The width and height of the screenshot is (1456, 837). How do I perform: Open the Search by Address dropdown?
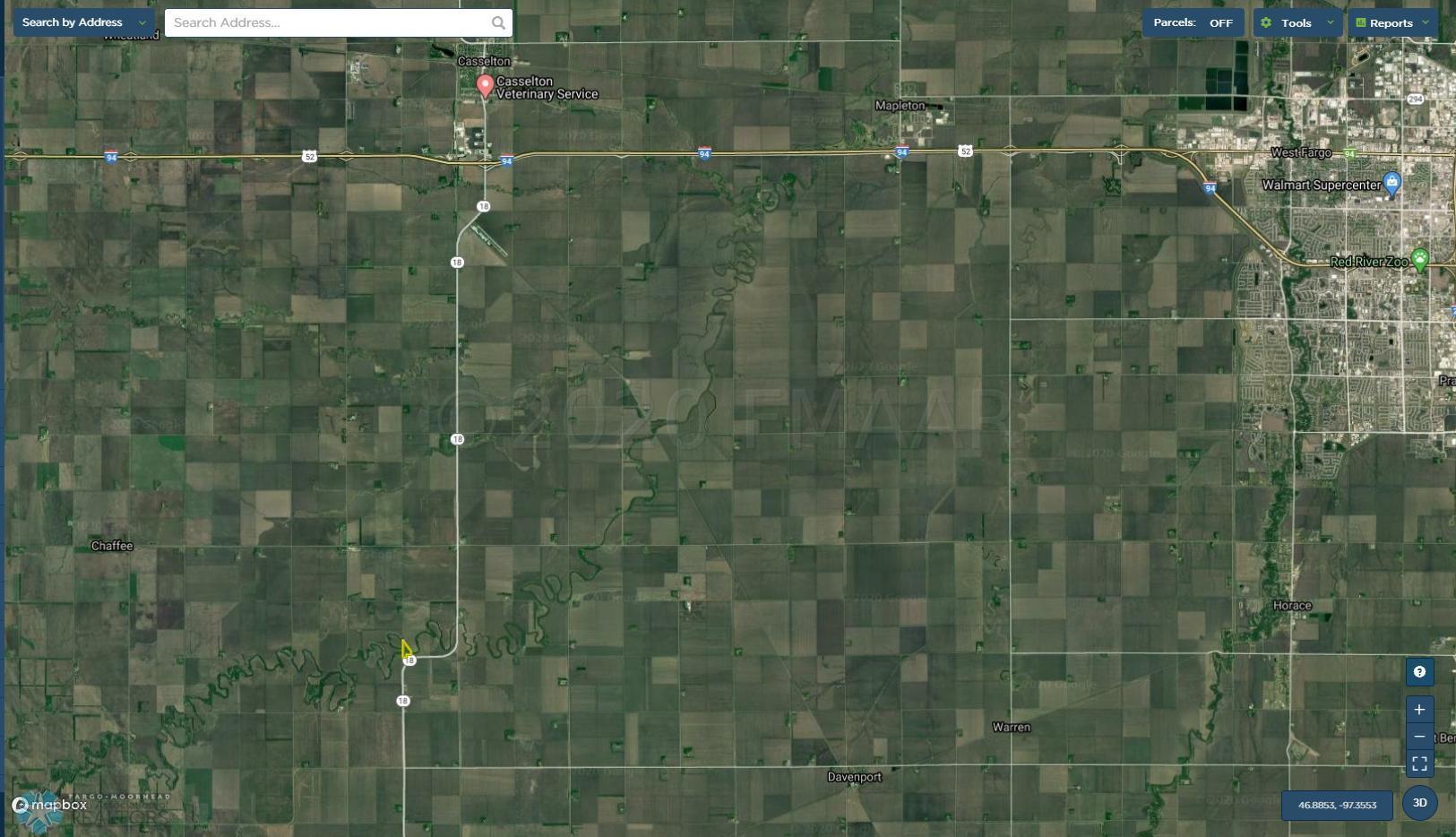83,22
